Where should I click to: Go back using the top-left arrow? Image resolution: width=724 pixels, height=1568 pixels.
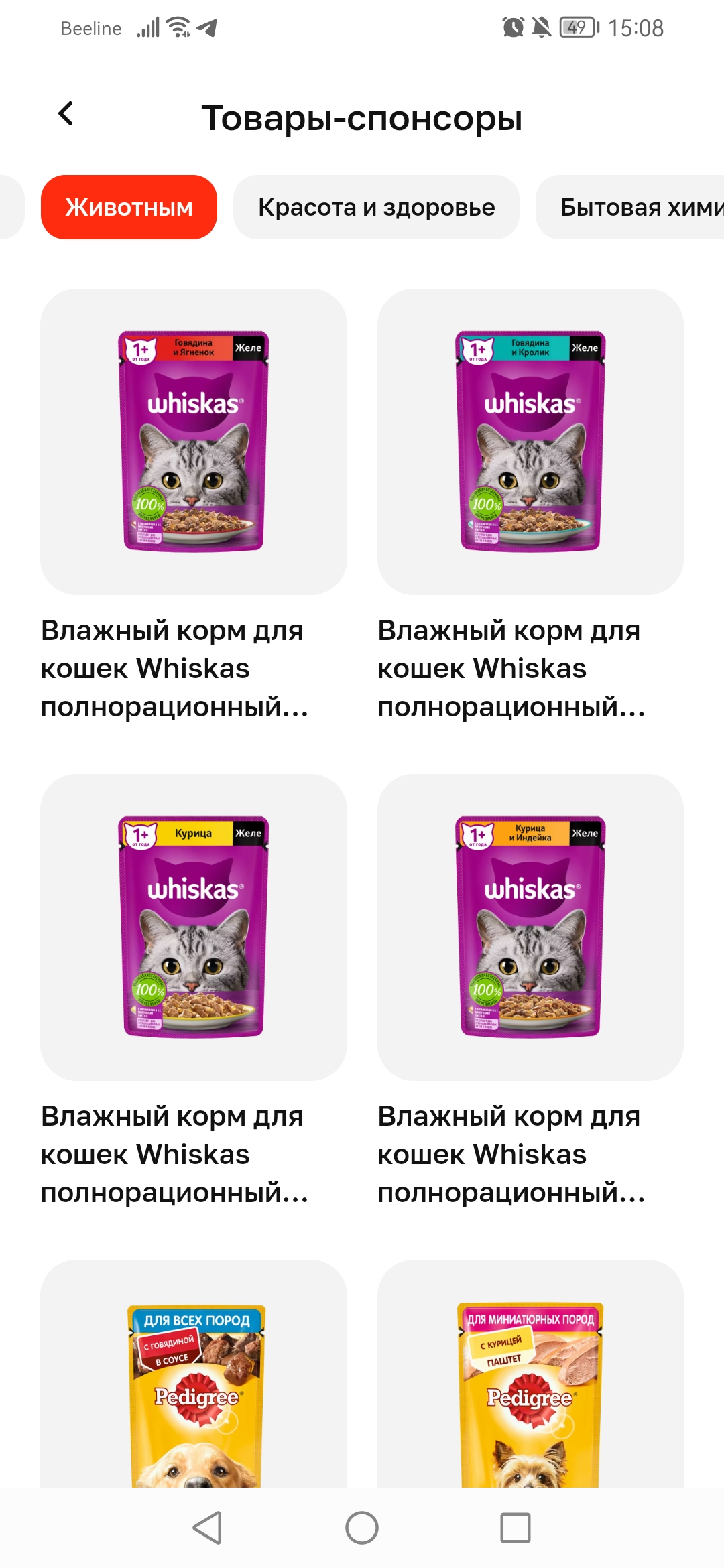coord(66,114)
